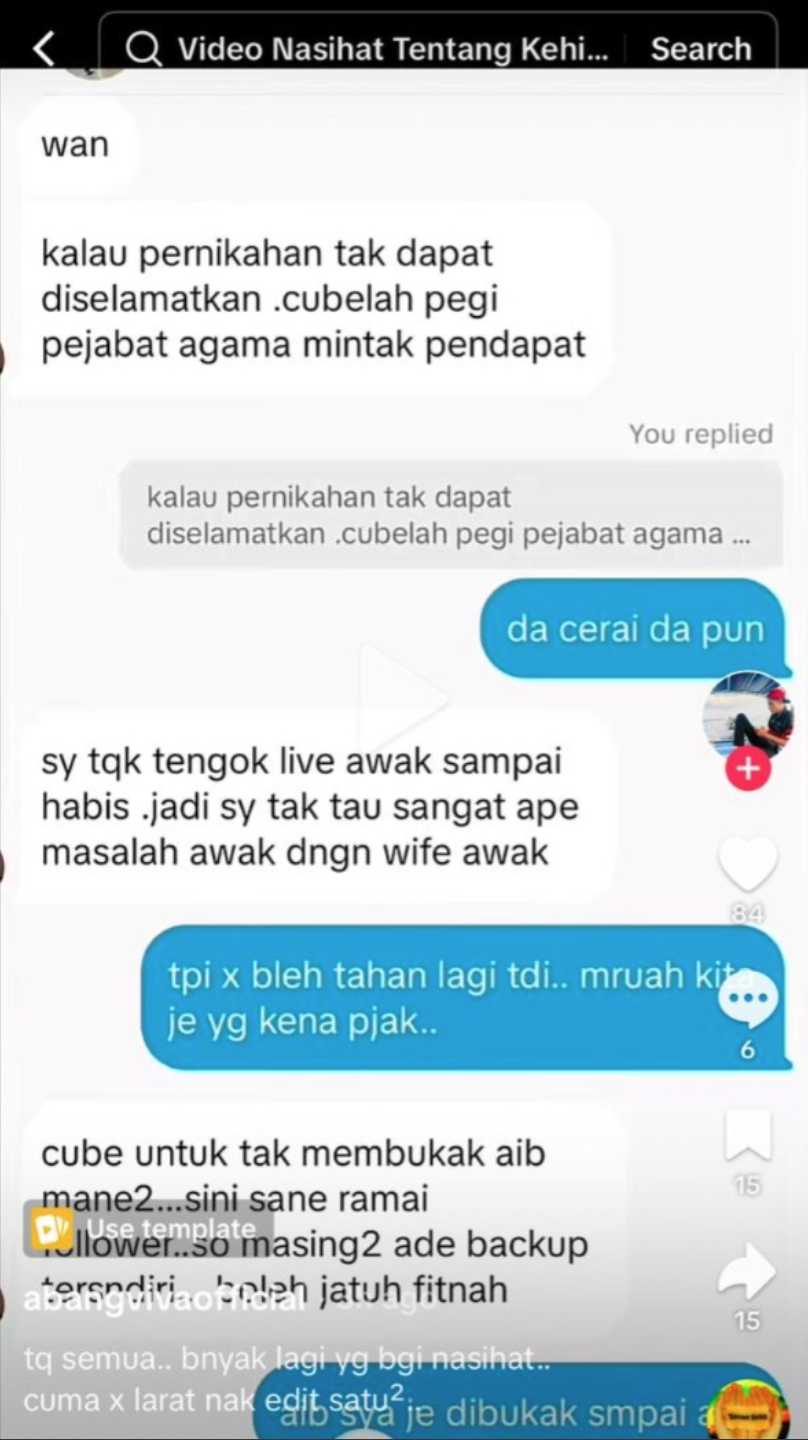Viewport: 808px width, 1440px height.
Task: Open the abangvivaofficial username
Action: click(162, 1298)
